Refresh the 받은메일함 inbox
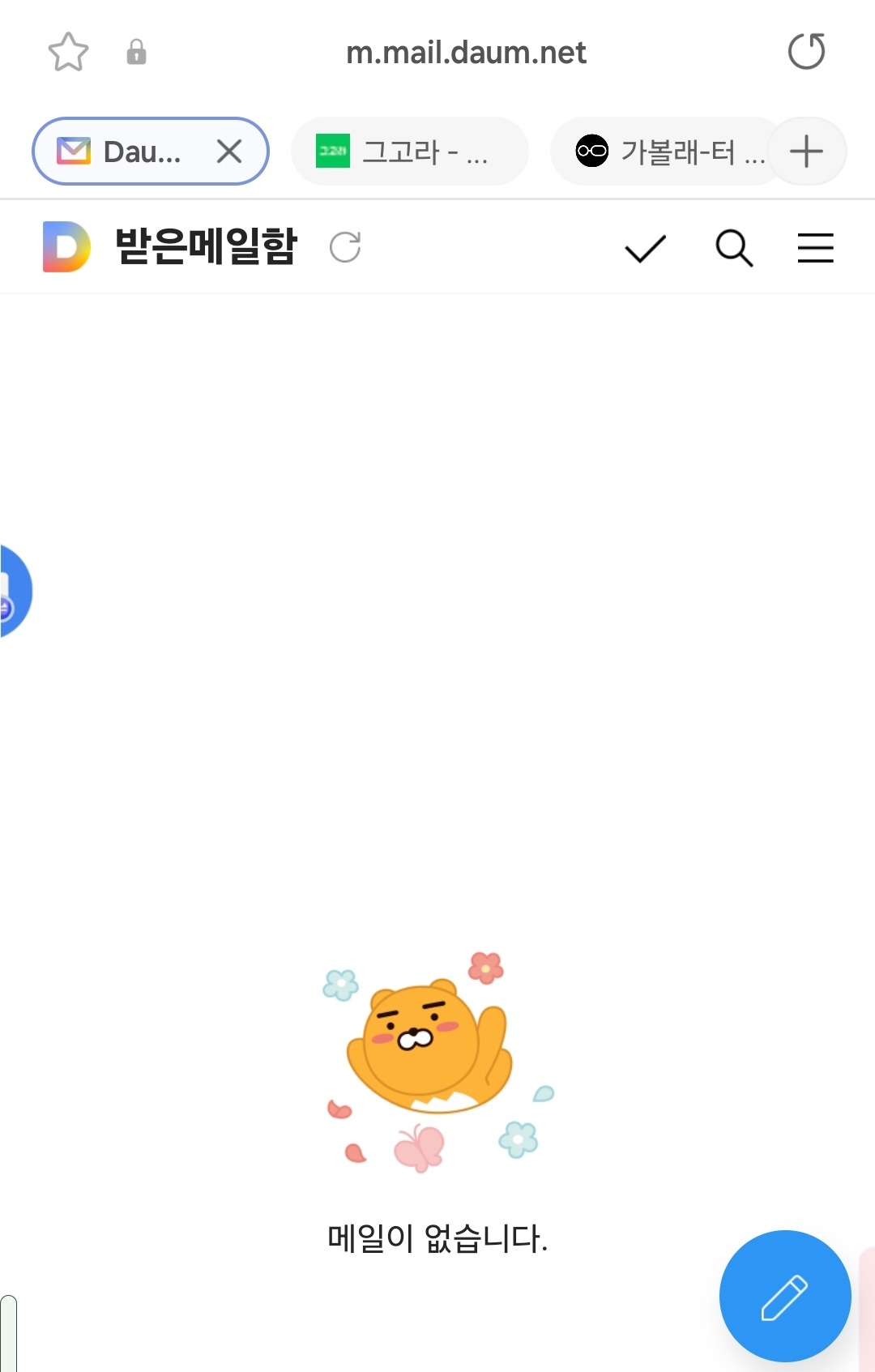The width and height of the screenshot is (875, 1372). (x=345, y=247)
